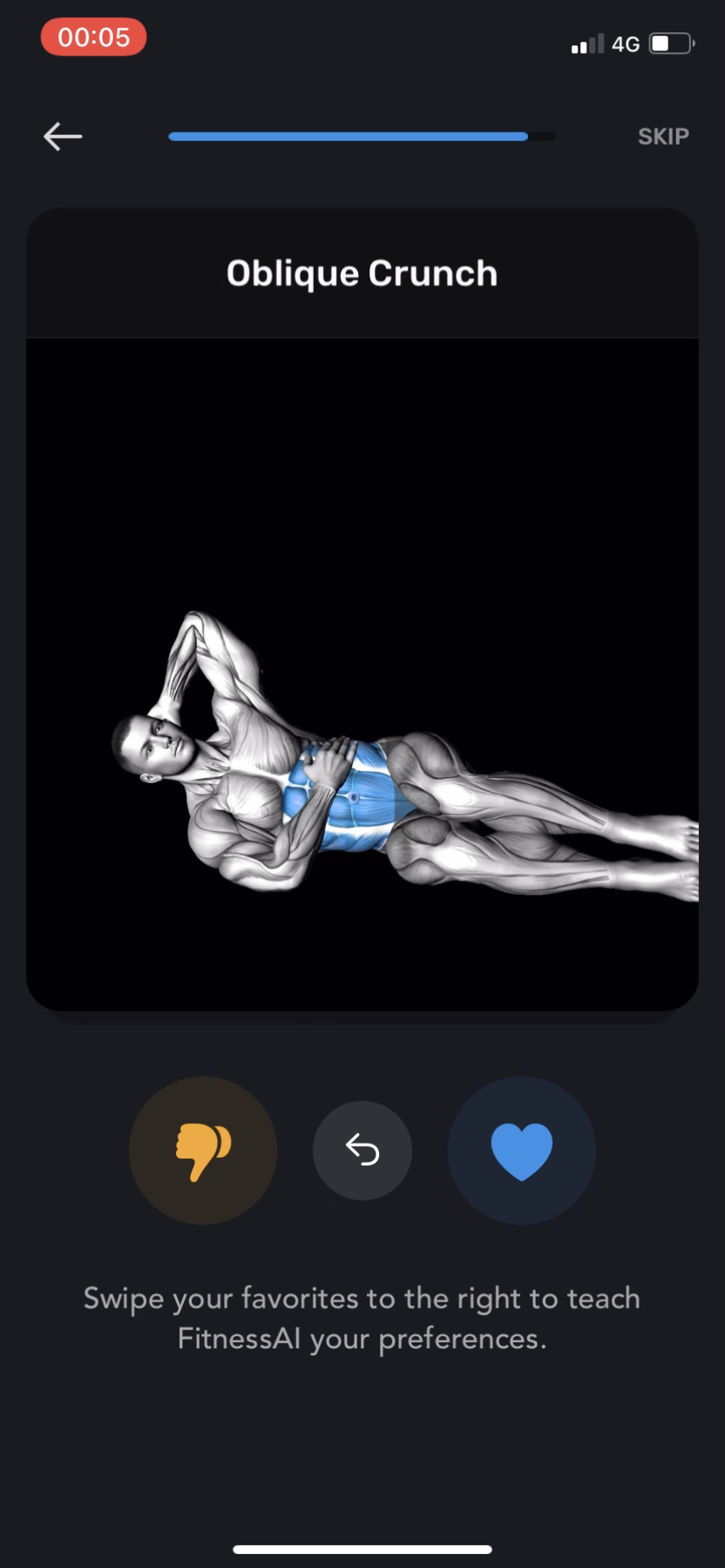Tap the battery indicator in the status bar
The image size is (725, 1568).
(669, 44)
